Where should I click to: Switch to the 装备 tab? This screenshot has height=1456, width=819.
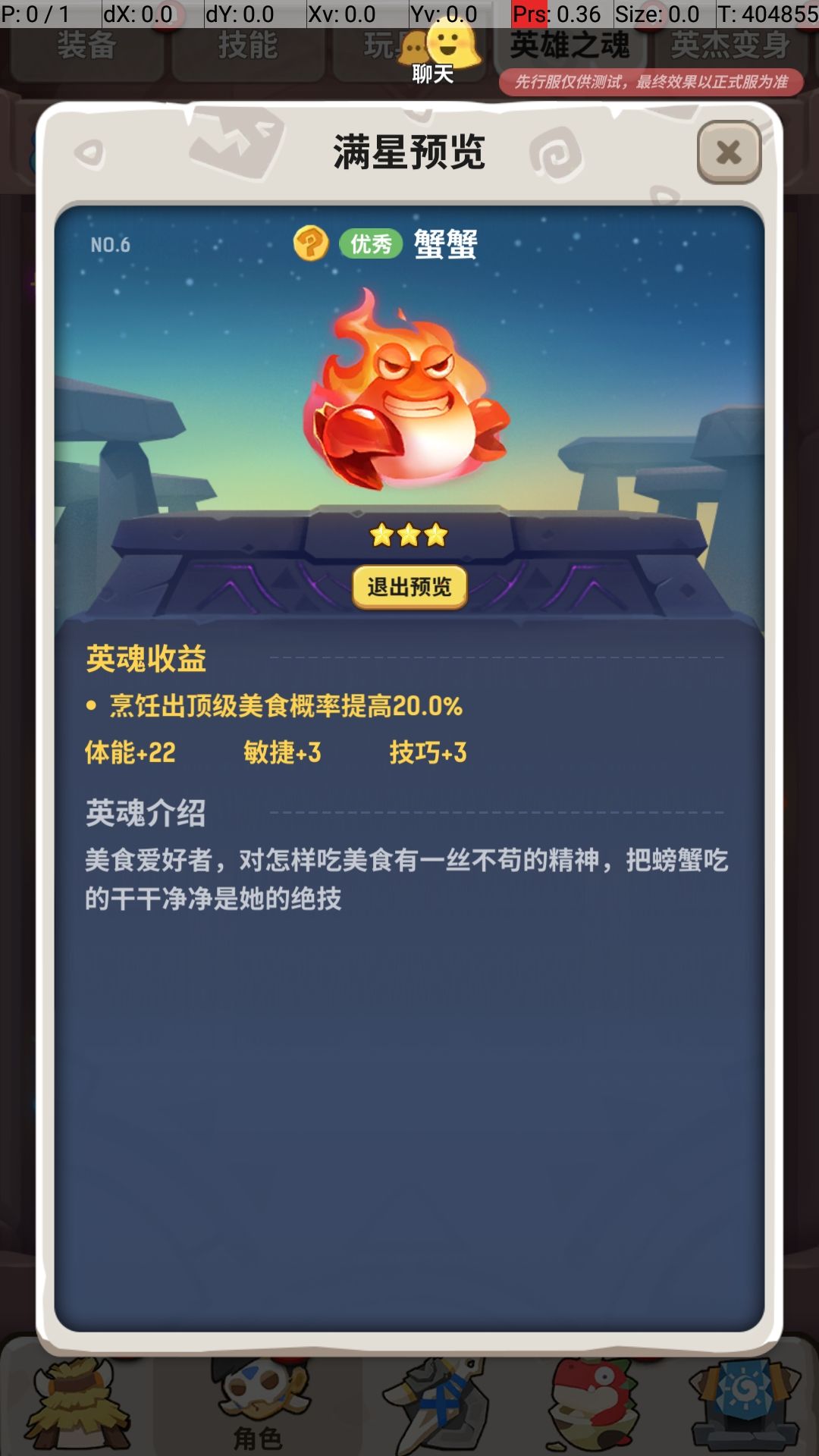[x=87, y=43]
